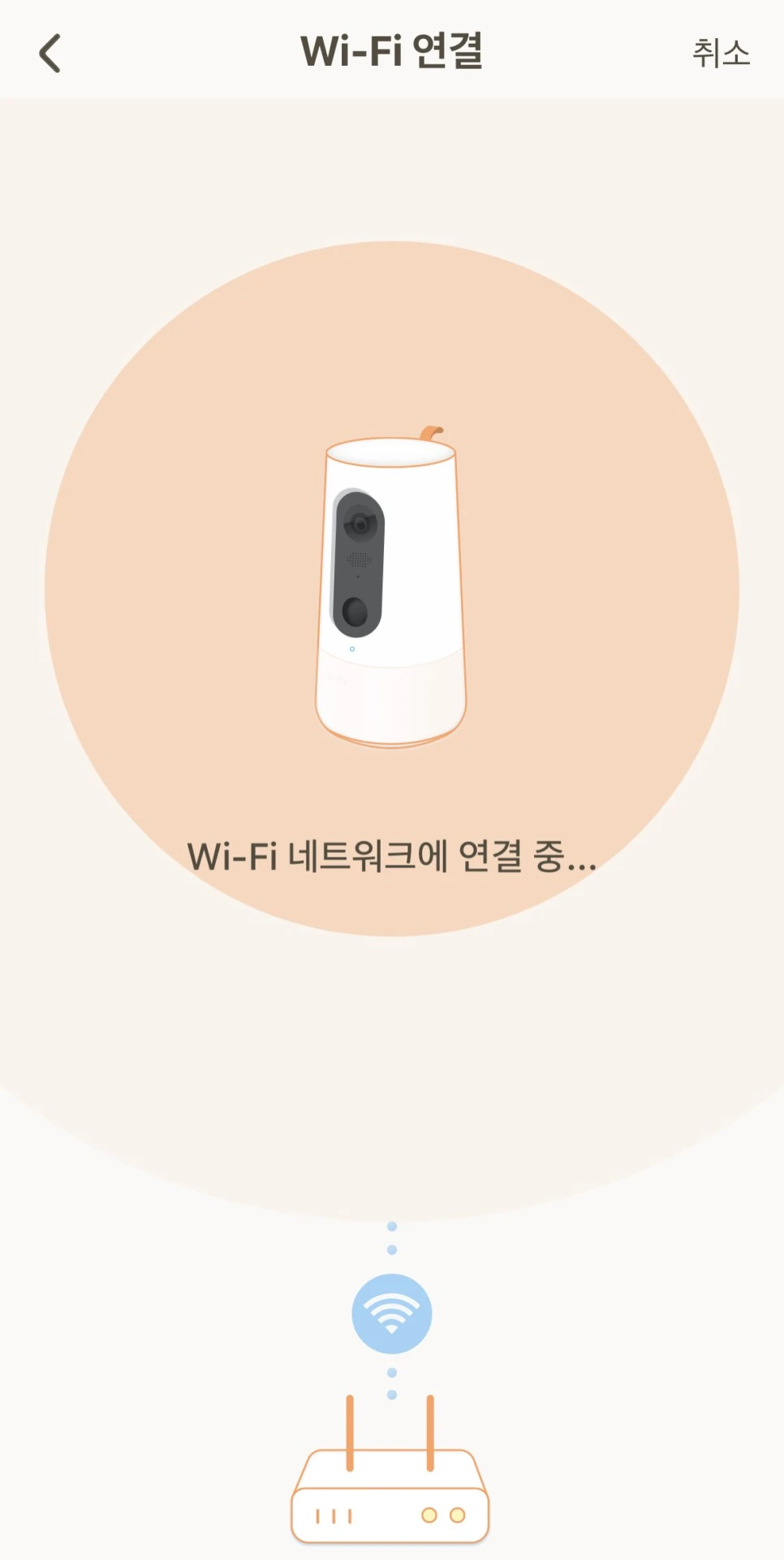Click the camera's speaker grille area
Viewport: 784px width, 1560px height.
click(358, 560)
